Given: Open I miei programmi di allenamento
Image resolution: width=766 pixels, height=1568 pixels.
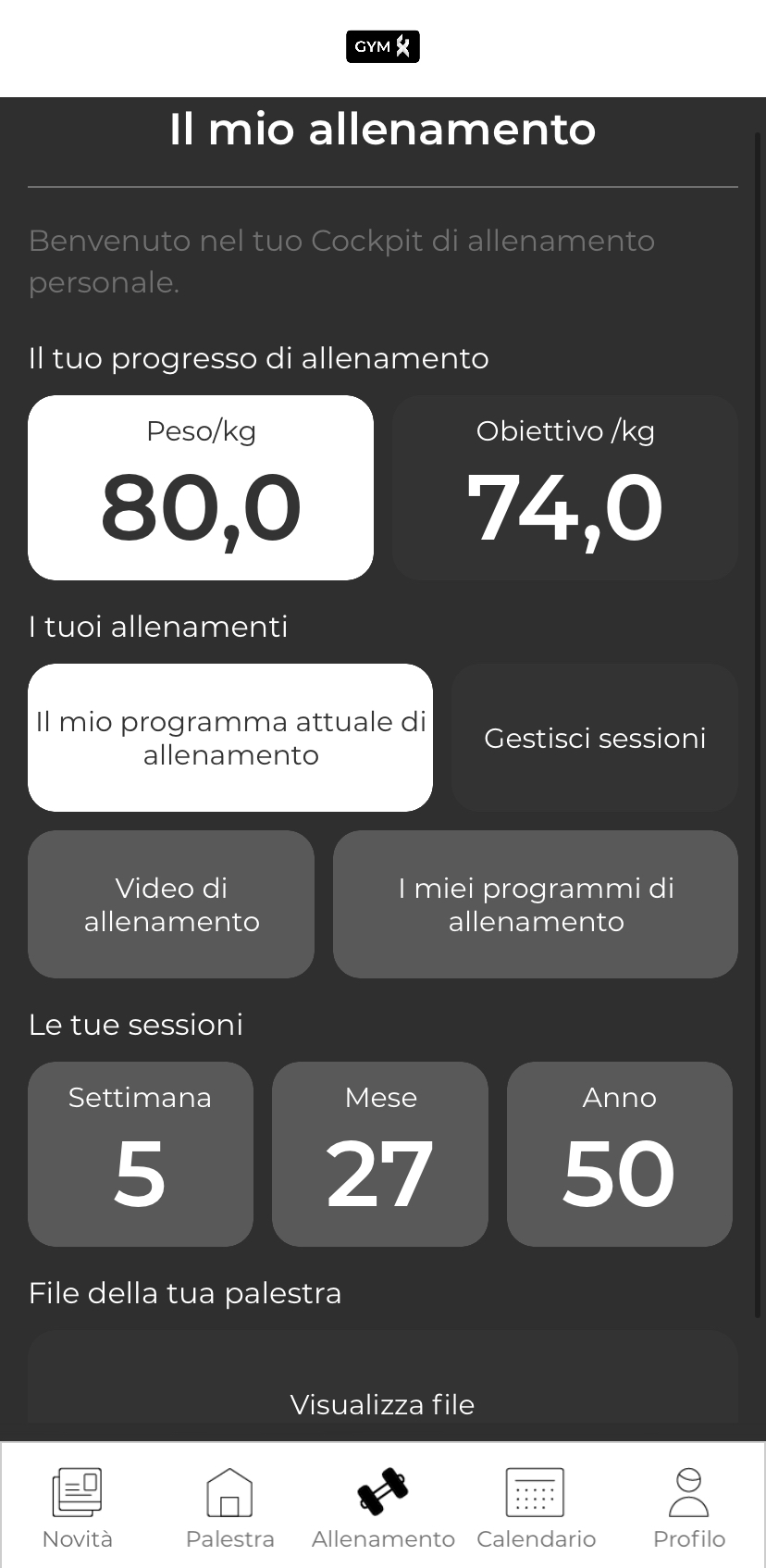Looking at the screenshot, I should click(536, 904).
